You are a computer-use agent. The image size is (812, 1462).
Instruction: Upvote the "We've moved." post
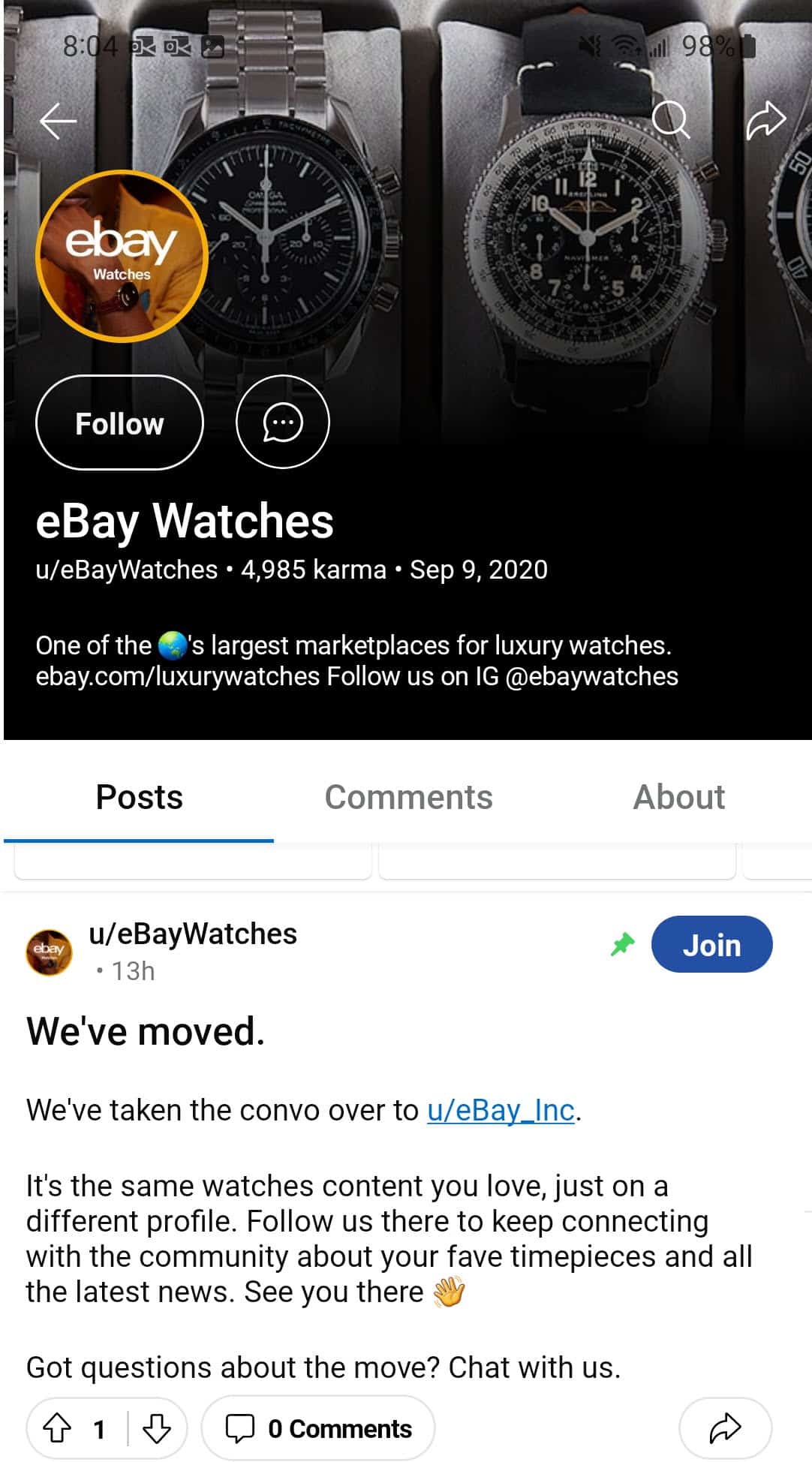(x=58, y=1428)
